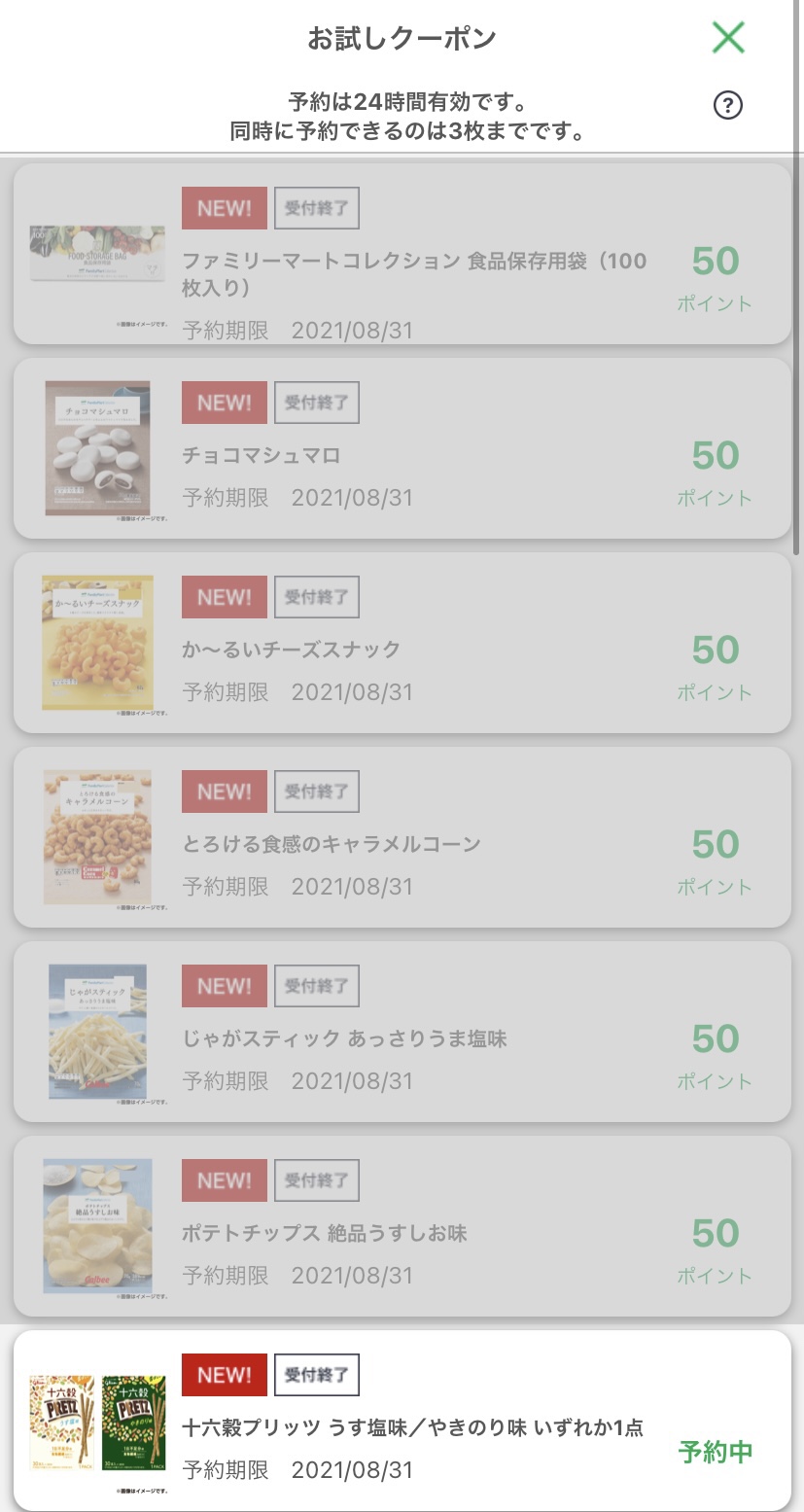
Task: Close the お試しクーポン screen
Action: [x=728, y=38]
